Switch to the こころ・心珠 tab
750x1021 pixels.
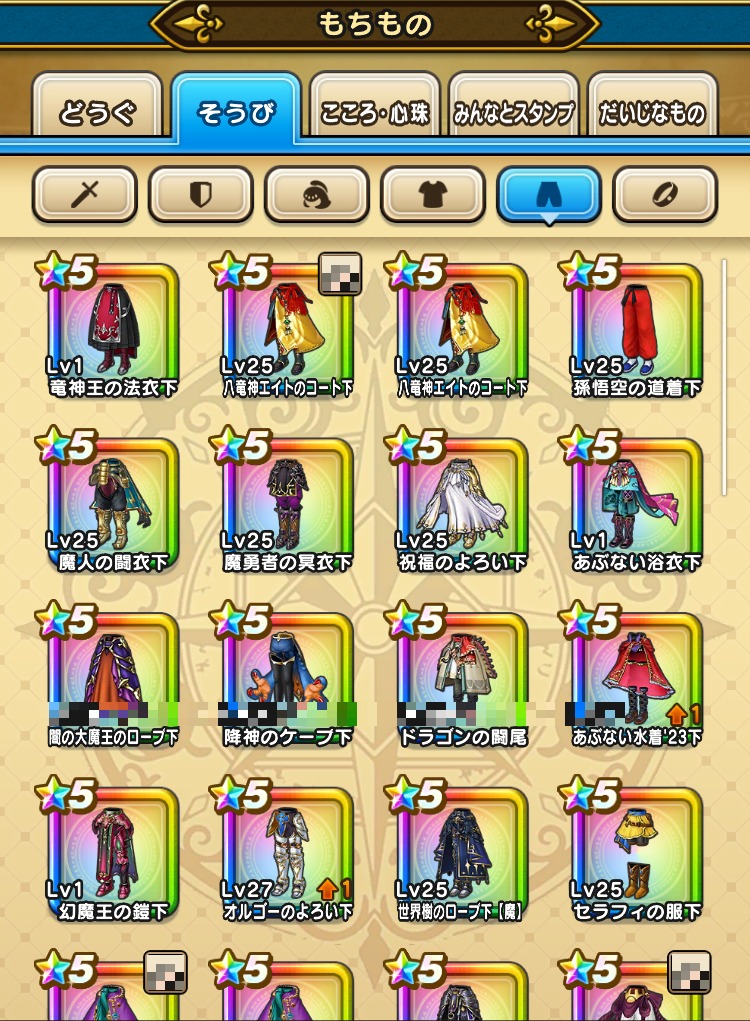(375, 111)
